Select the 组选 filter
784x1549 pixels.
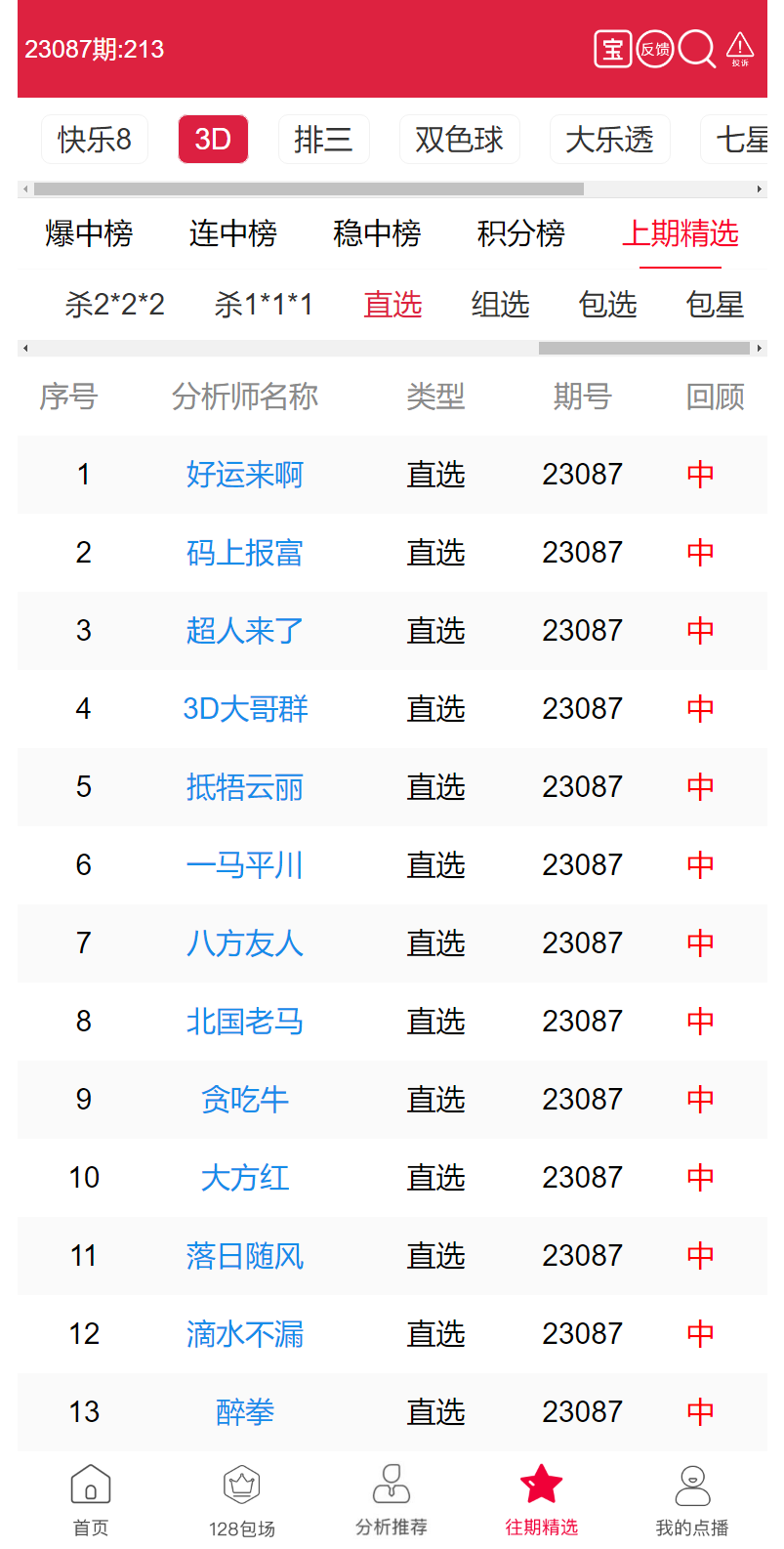click(x=500, y=305)
